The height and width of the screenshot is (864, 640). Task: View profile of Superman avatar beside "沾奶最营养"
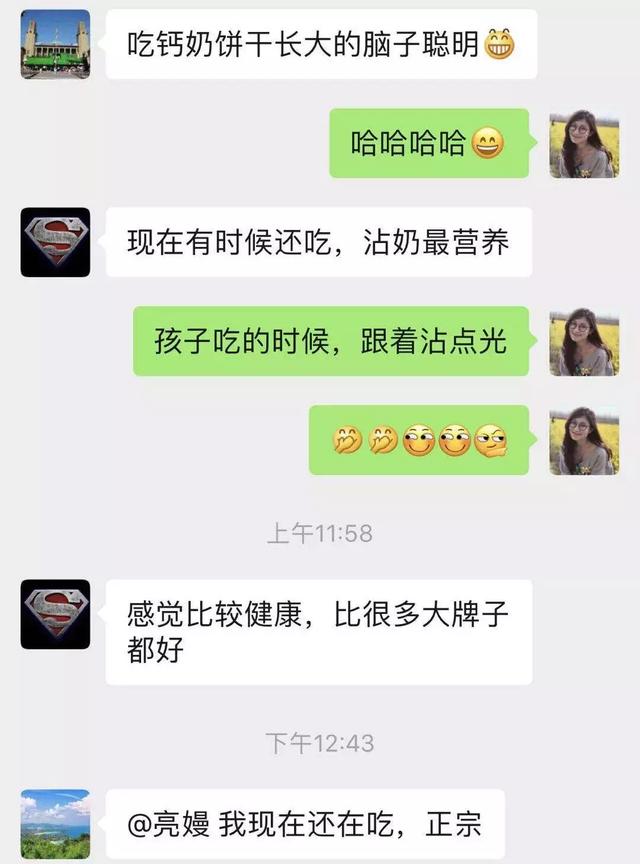click(x=55, y=243)
